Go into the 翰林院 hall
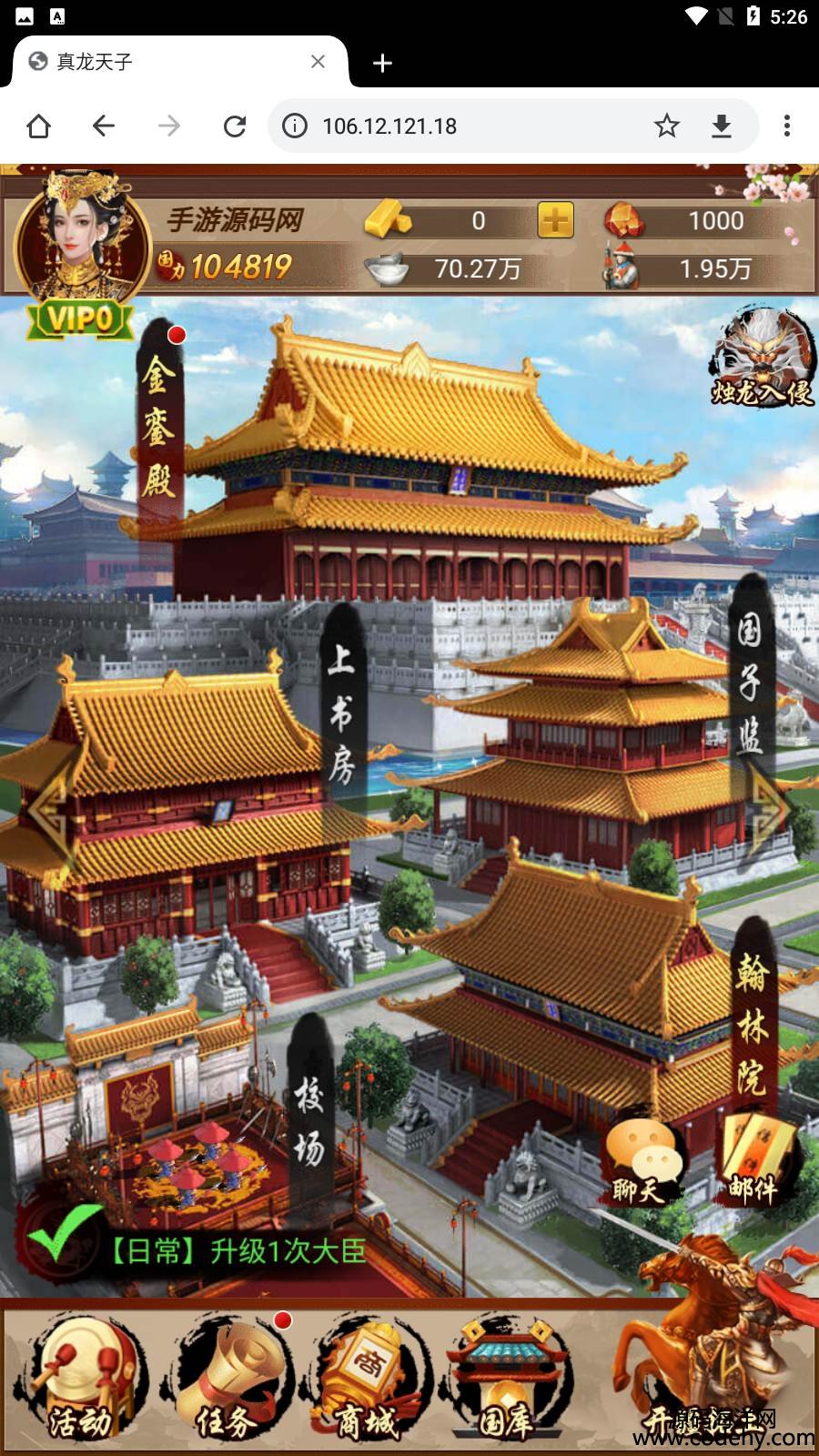 (753, 1024)
